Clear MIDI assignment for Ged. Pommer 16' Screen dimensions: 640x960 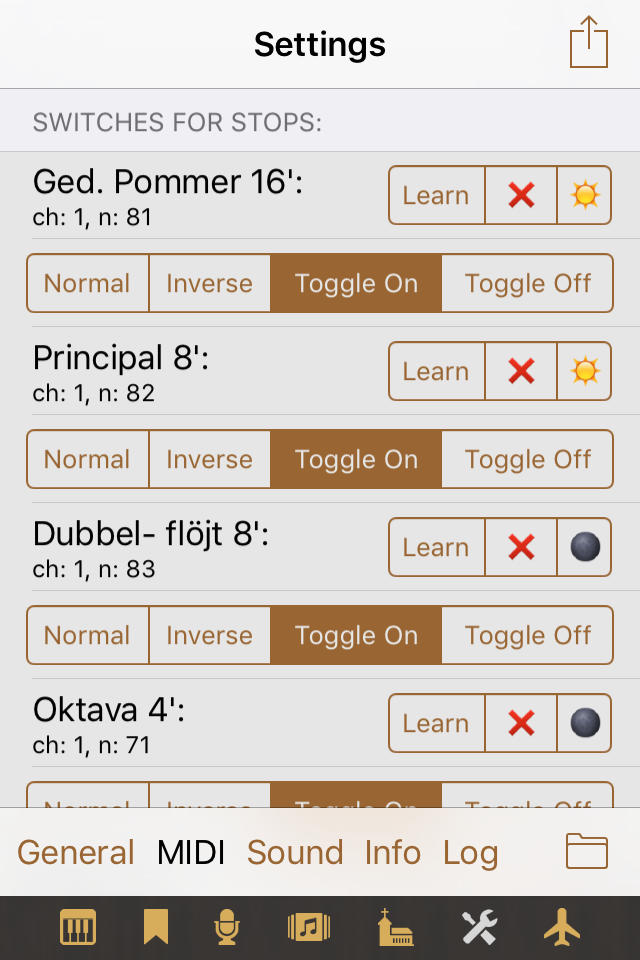(x=521, y=195)
